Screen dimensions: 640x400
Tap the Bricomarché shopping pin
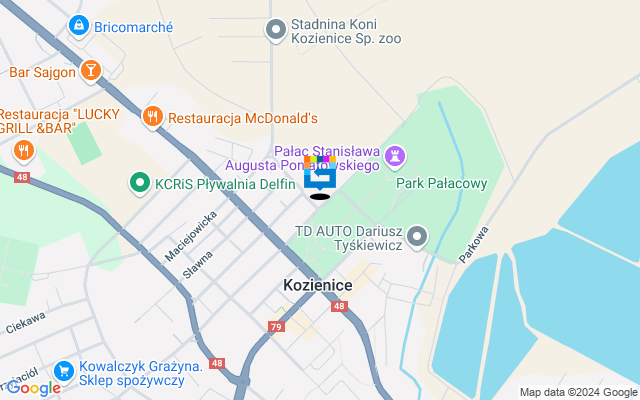point(78,24)
